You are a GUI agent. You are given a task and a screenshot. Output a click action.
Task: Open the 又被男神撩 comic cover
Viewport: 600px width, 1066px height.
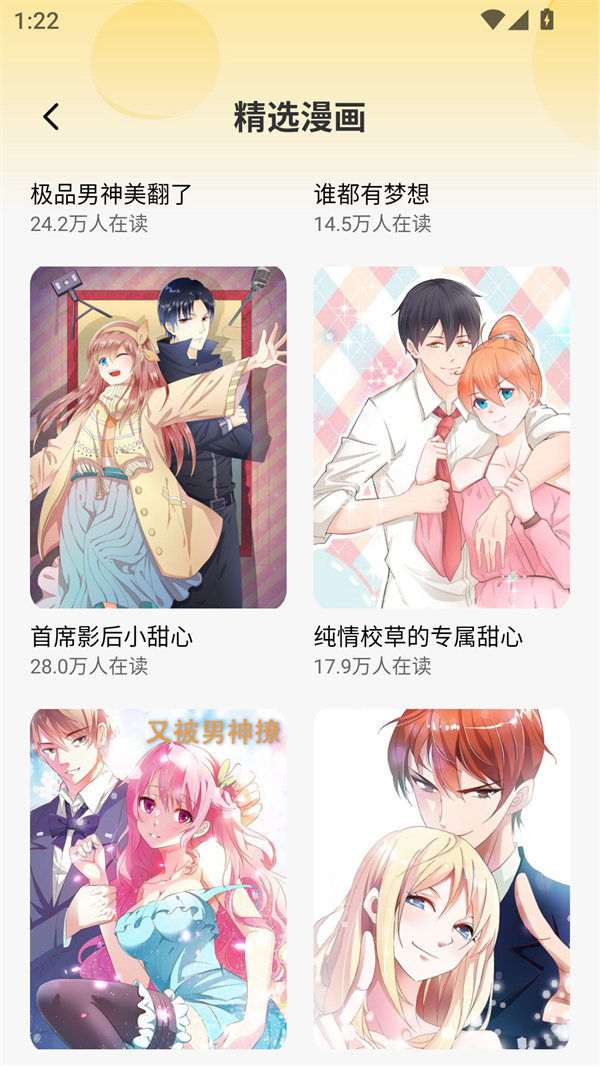tap(158, 878)
